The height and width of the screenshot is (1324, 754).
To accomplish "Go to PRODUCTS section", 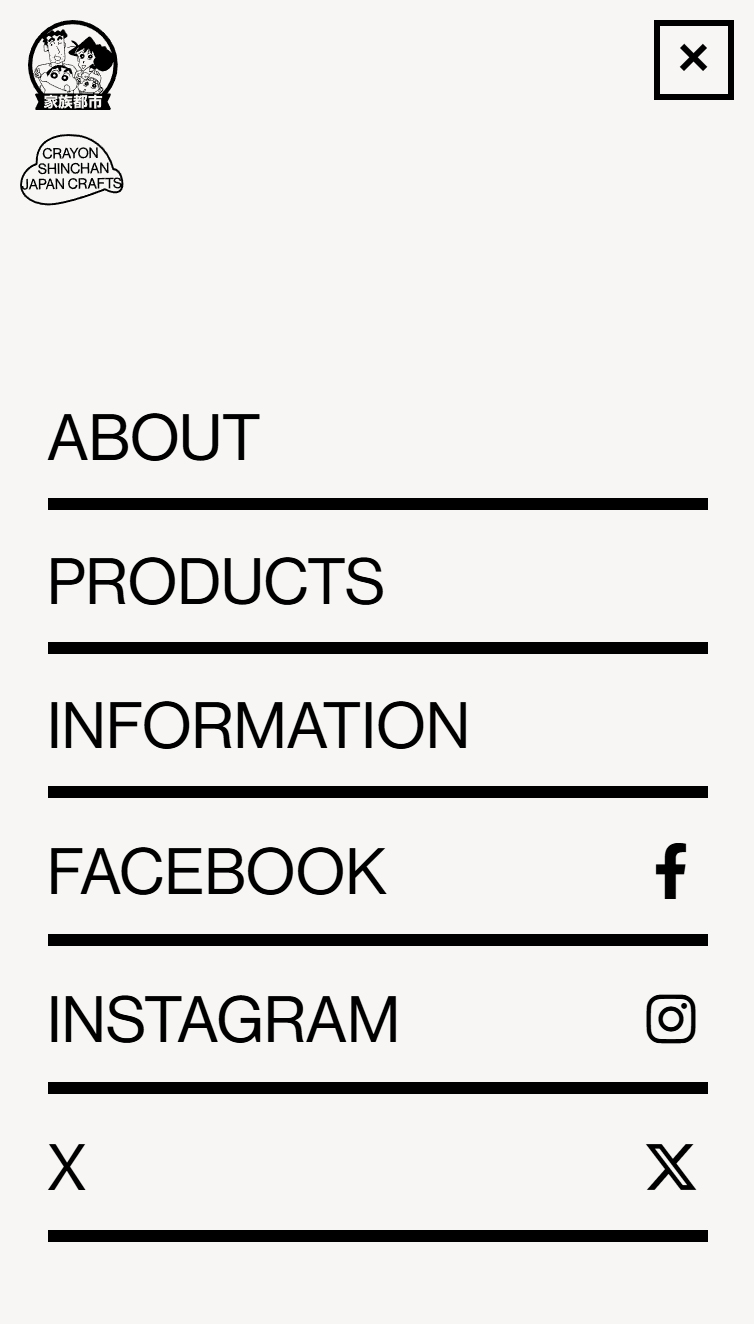I will 216,582.
